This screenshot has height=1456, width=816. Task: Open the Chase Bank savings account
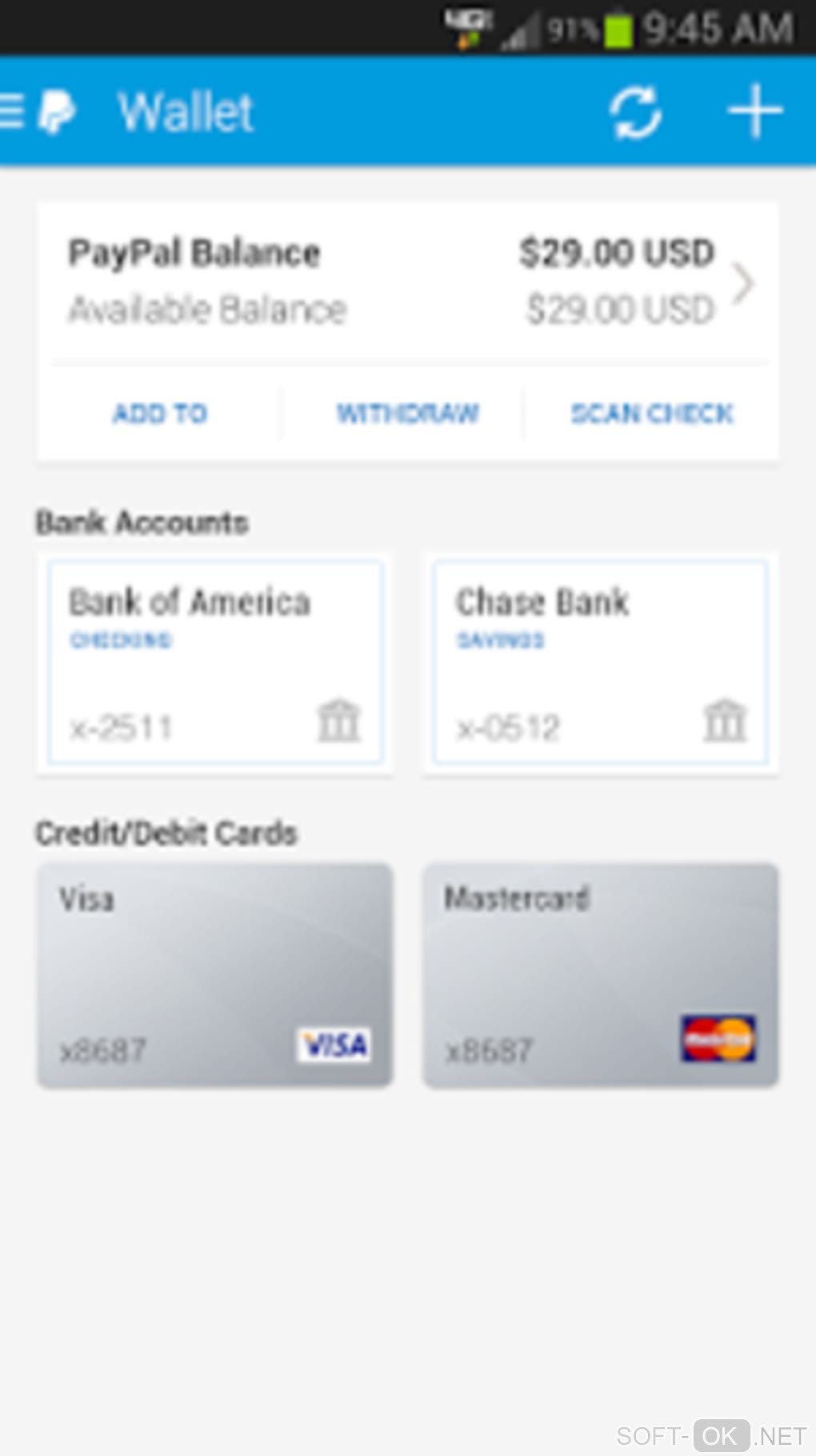(x=600, y=663)
